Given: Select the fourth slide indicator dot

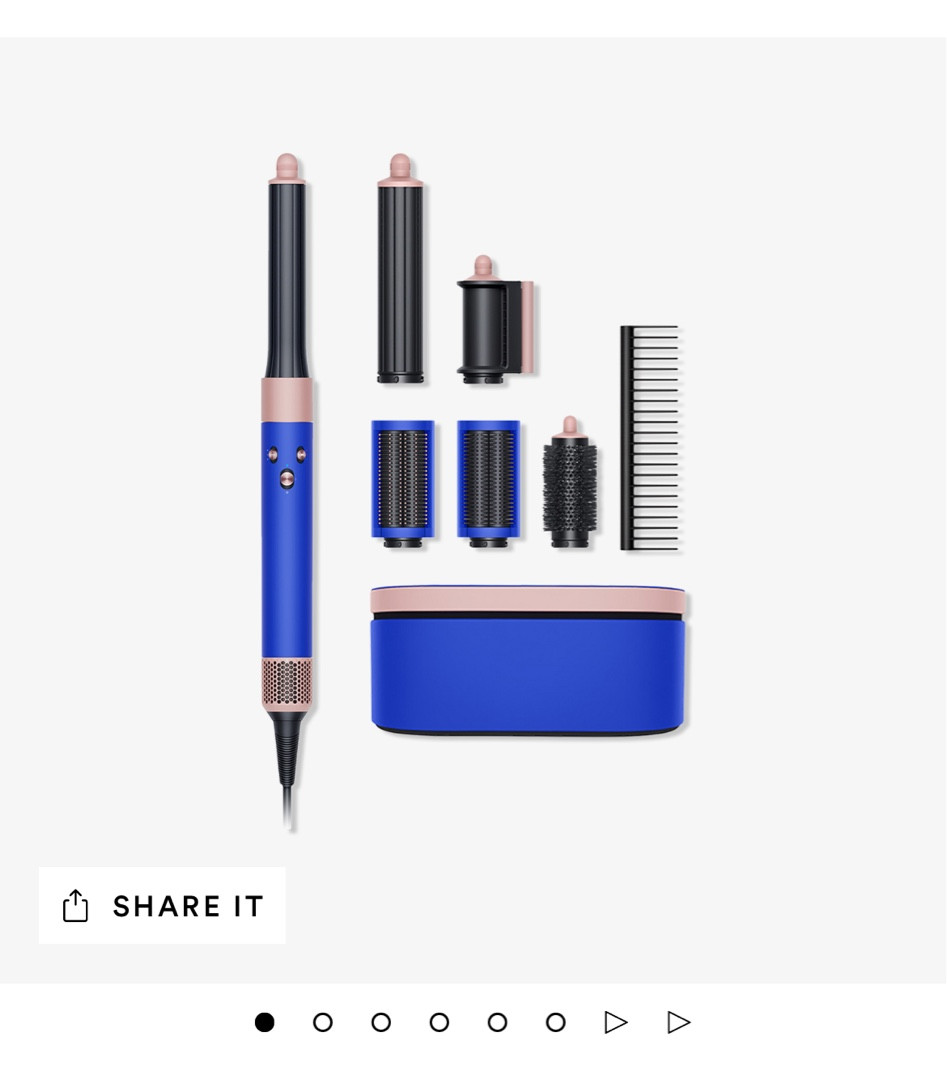Looking at the screenshot, I should click(x=438, y=1023).
